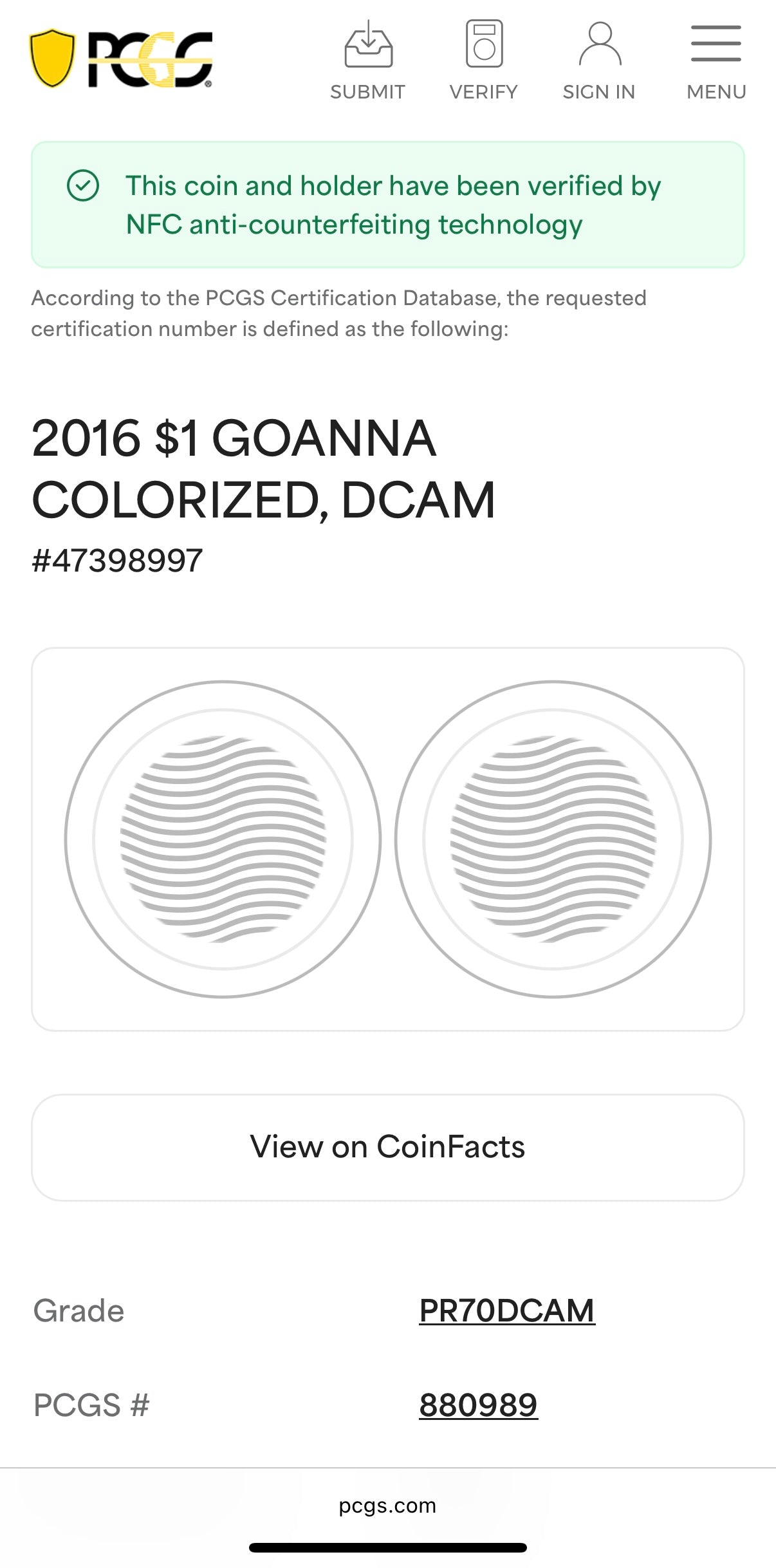Open the Submit coins option
The image size is (776, 1568).
point(367,61)
